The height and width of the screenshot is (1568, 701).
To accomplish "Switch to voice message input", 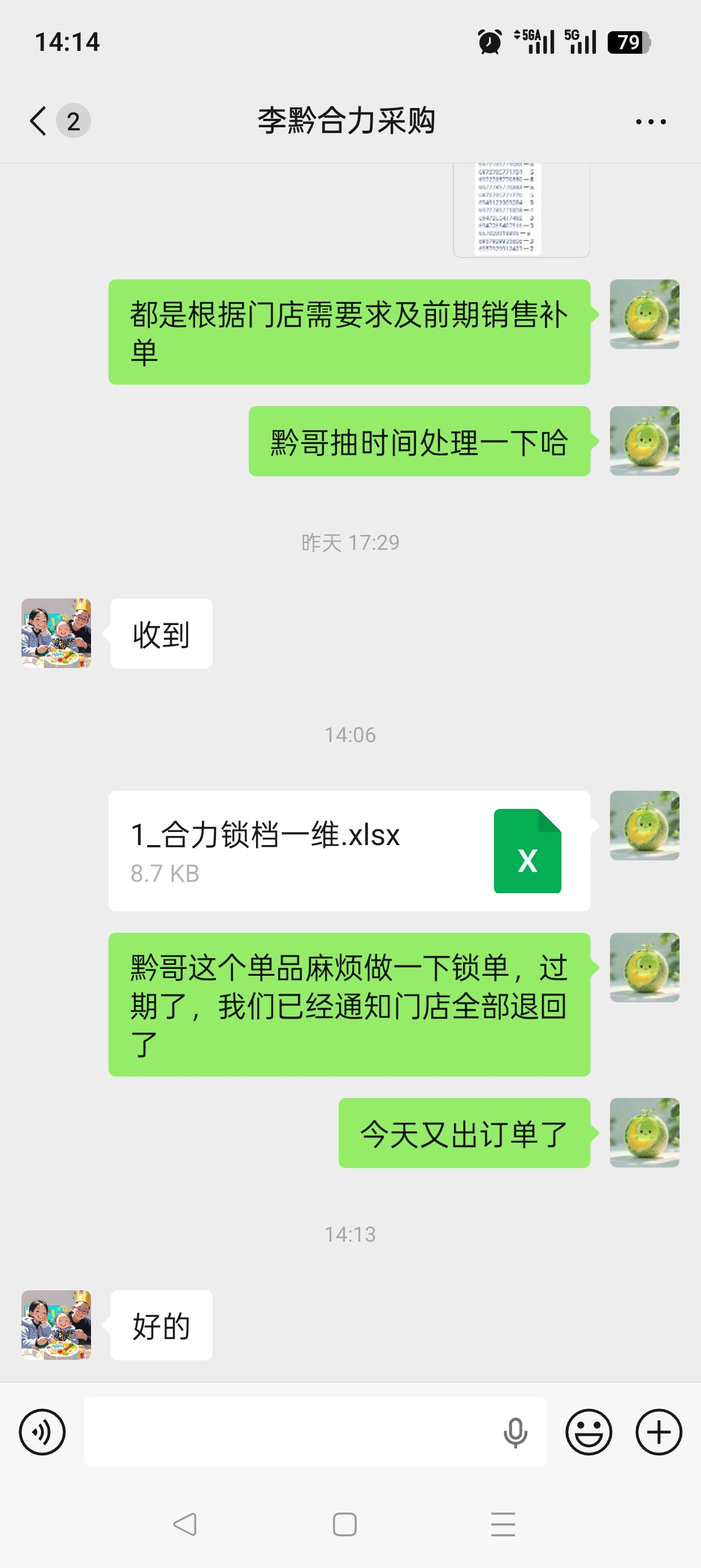I will 42,1432.
